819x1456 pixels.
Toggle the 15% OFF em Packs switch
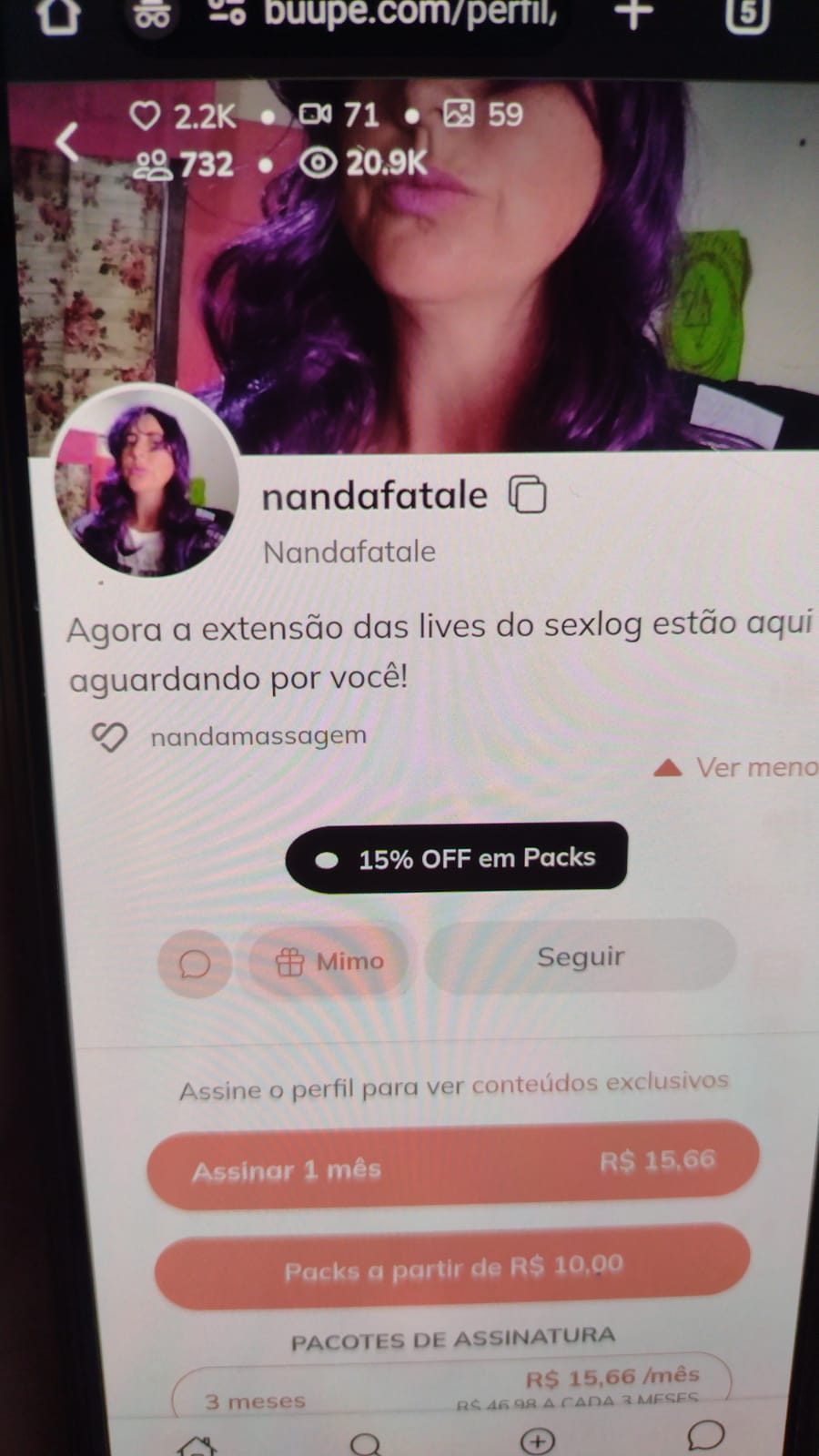(x=325, y=858)
